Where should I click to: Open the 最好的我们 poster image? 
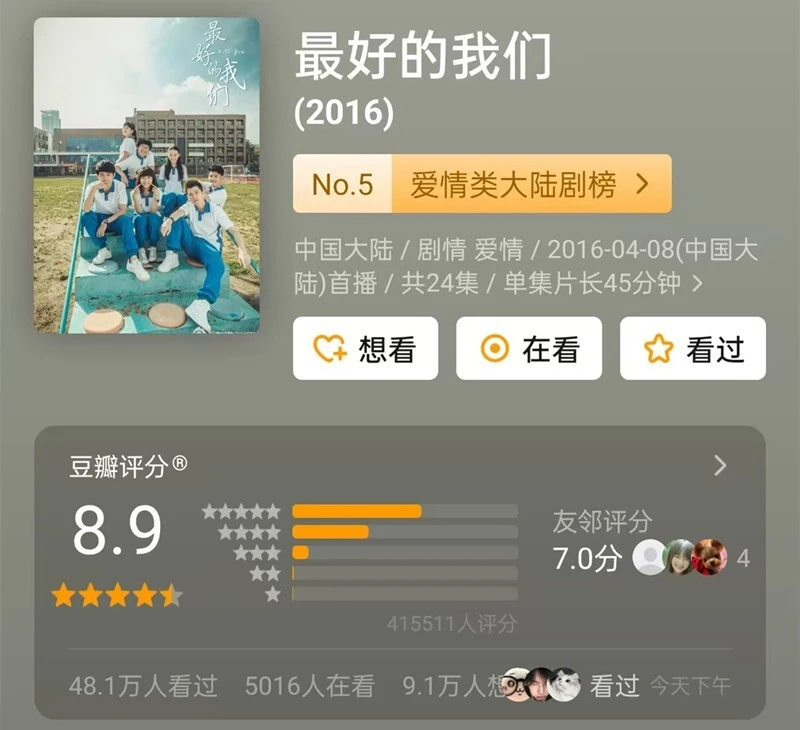click(147, 175)
